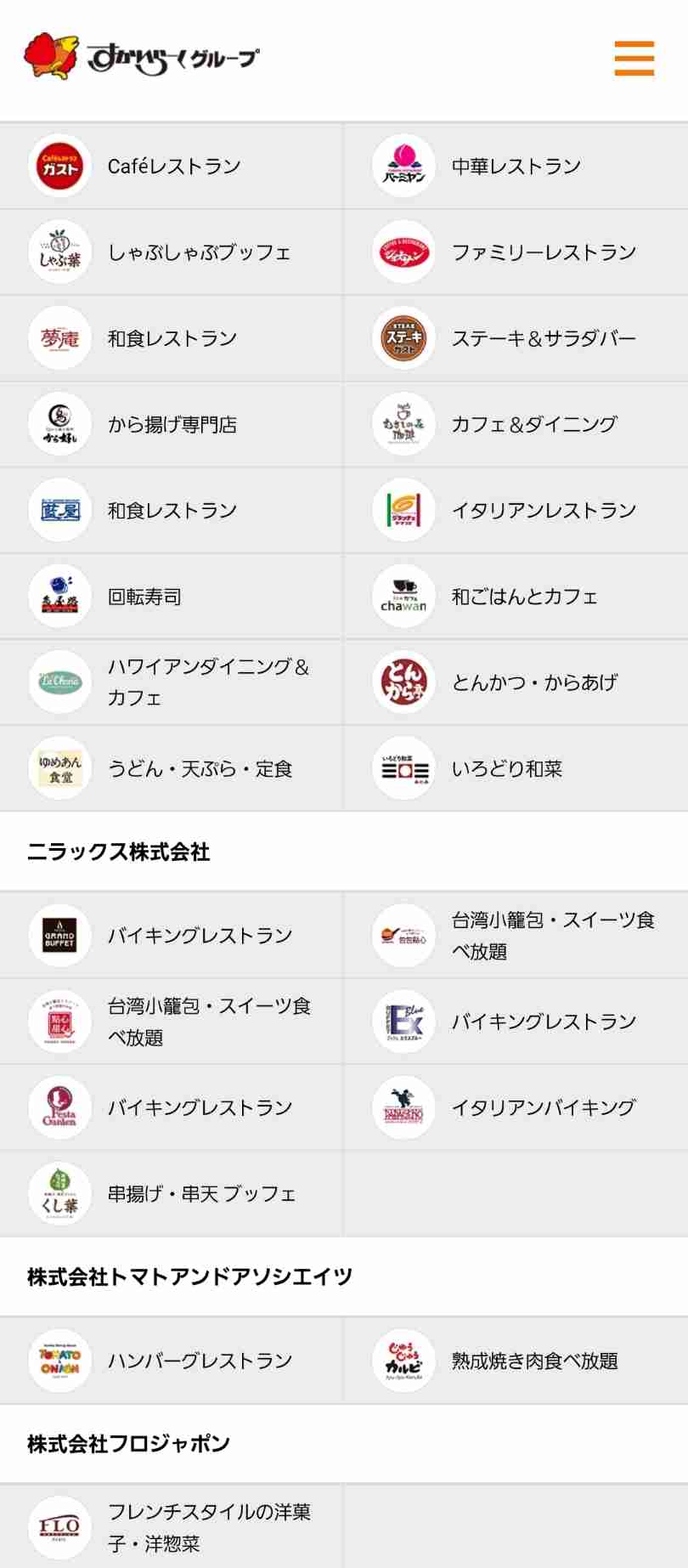The width and height of the screenshot is (688, 1568).
Task: Tap 串揚げ・串天 ブッフェ brand
Action: click(172, 1194)
